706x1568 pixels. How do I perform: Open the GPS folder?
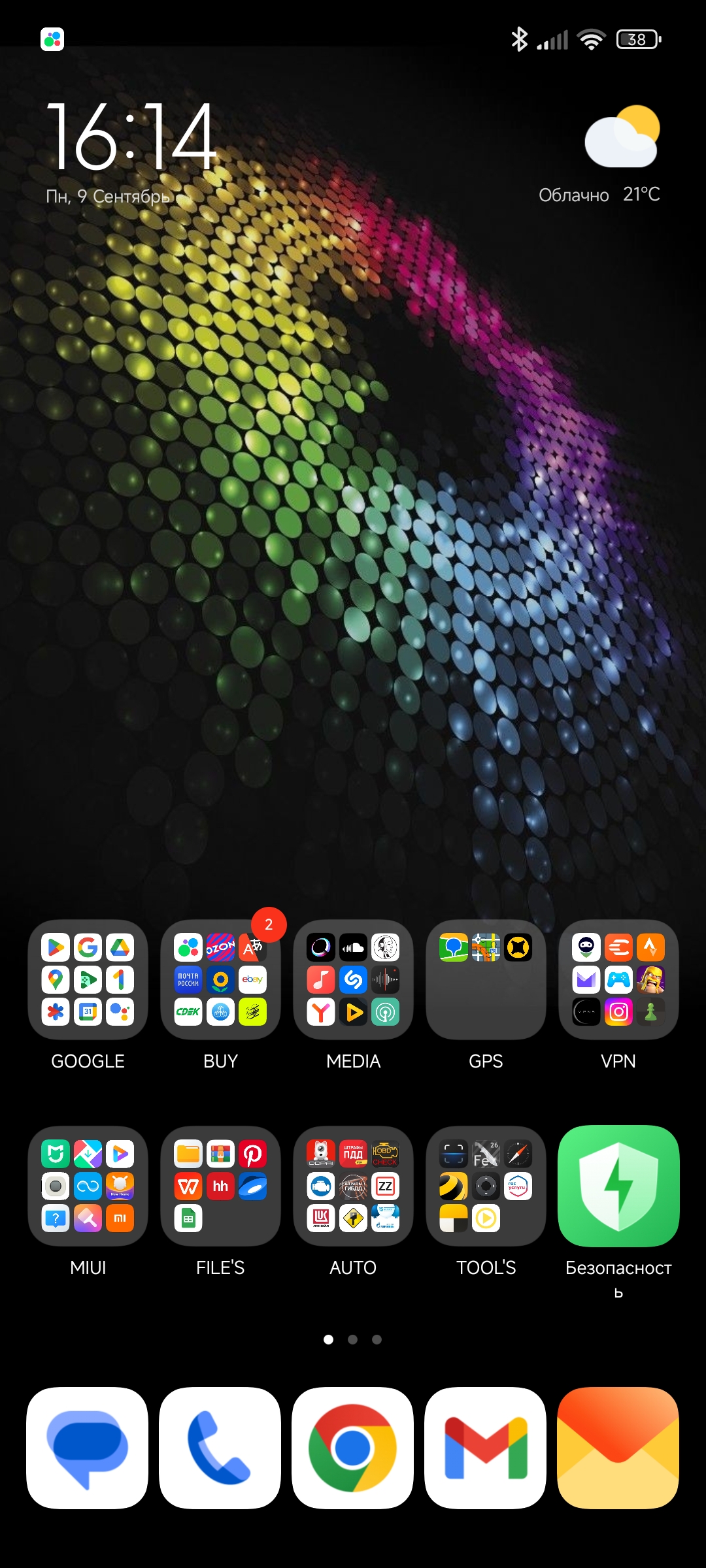(x=486, y=979)
